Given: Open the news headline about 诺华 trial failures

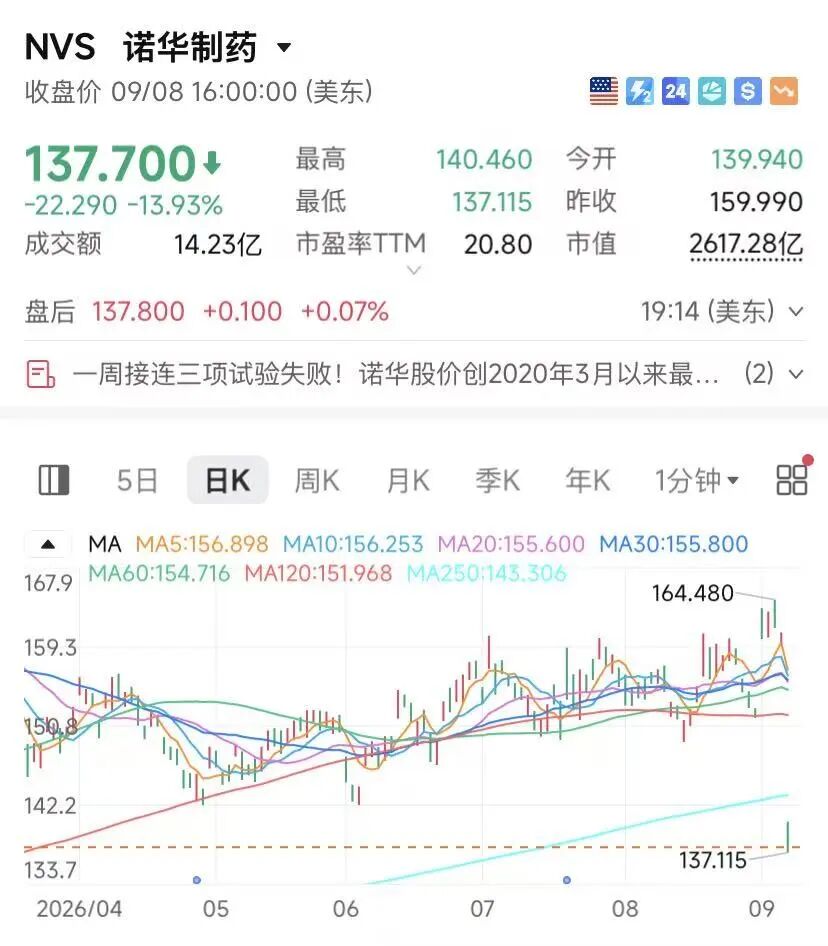Looking at the screenshot, I should (395, 374).
